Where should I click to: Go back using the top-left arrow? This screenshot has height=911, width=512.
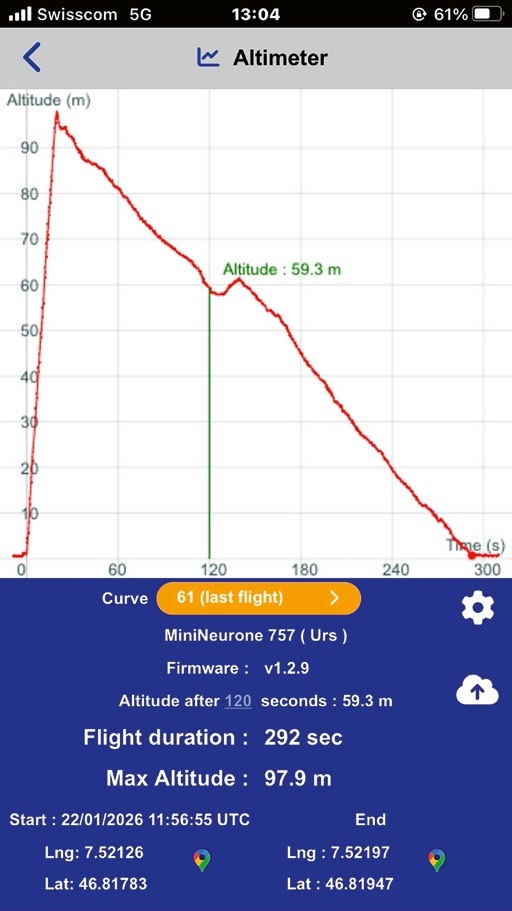pyautogui.click(x=32, y=58)
